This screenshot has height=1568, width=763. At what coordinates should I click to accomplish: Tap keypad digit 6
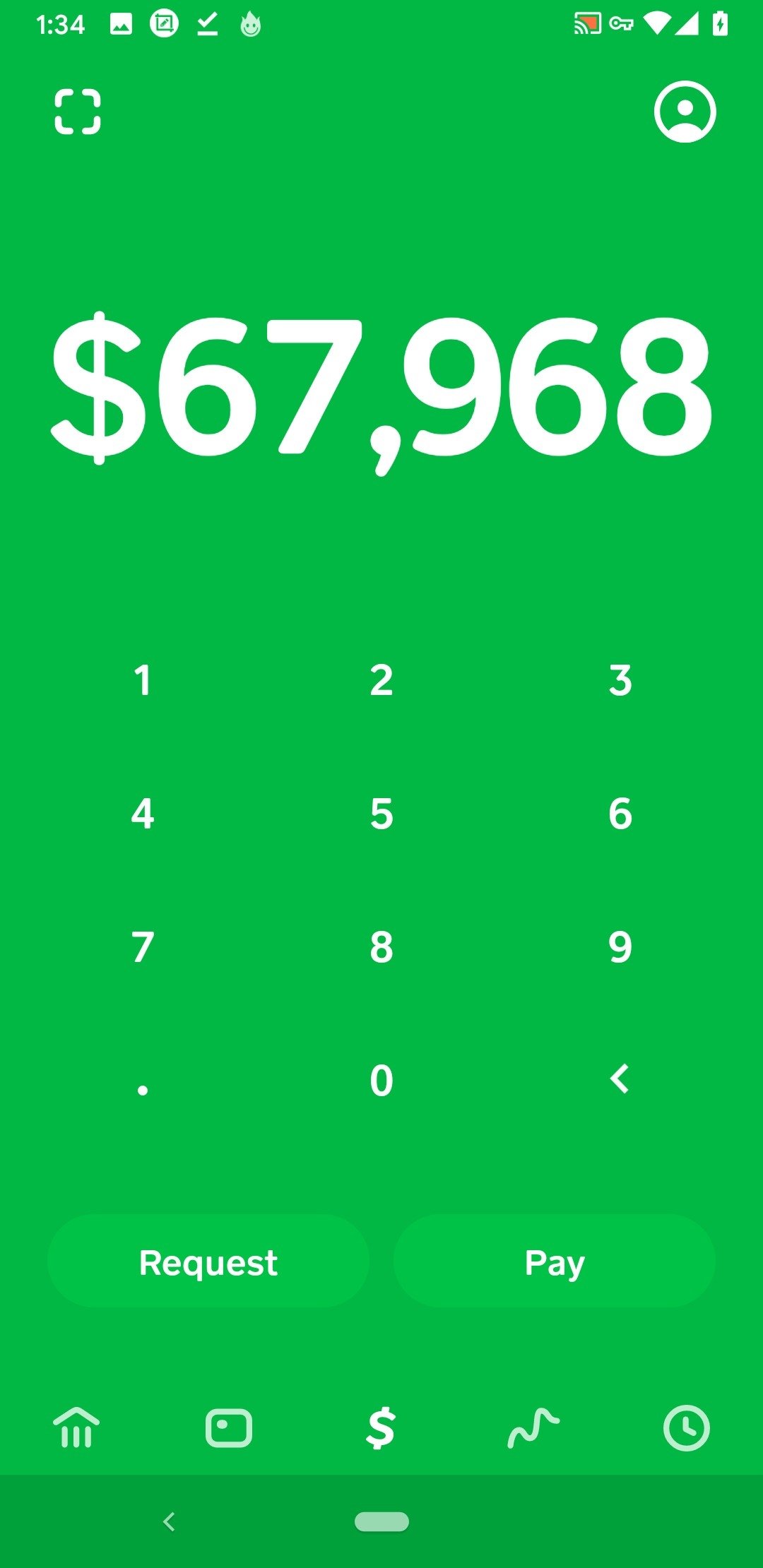coord(620,814)
